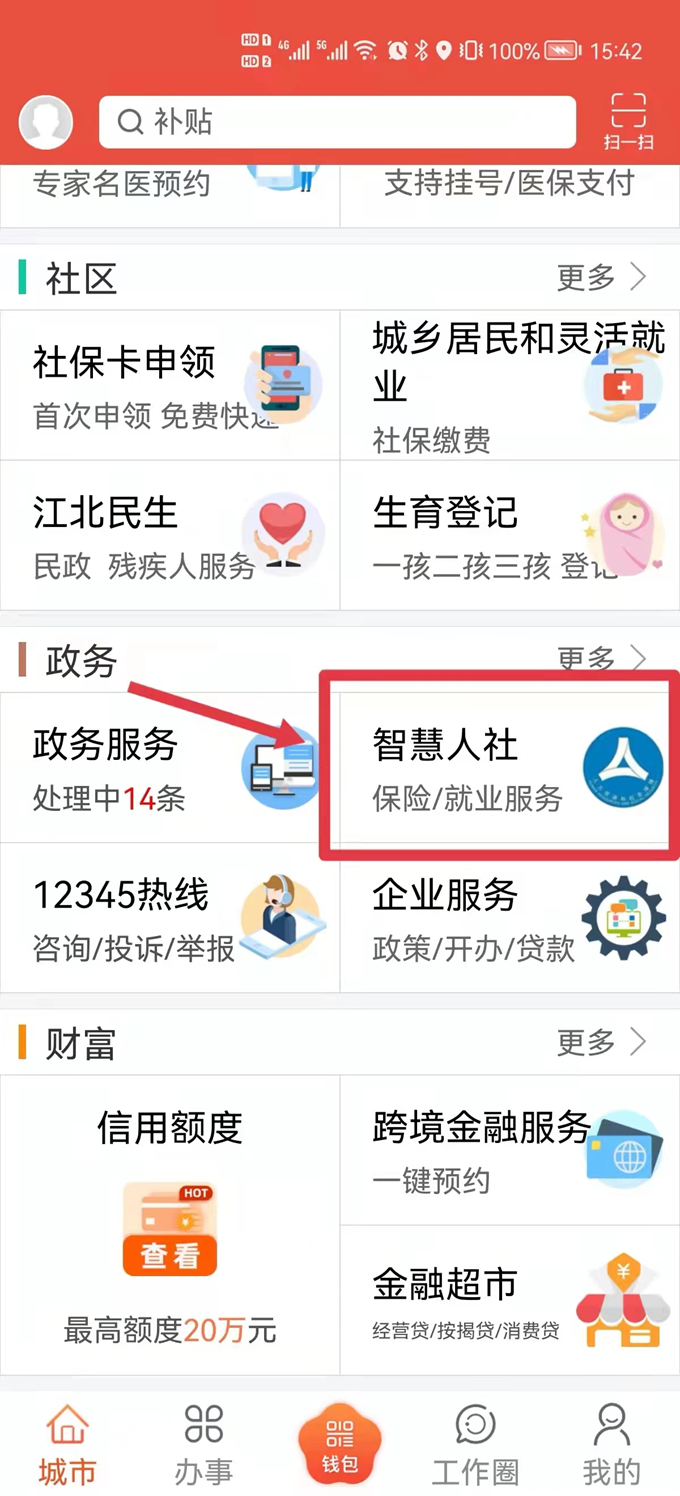This screenshot has width=680, height=1496.
Task: Open the 江北民生 card
Action: (x=170, y=535)
